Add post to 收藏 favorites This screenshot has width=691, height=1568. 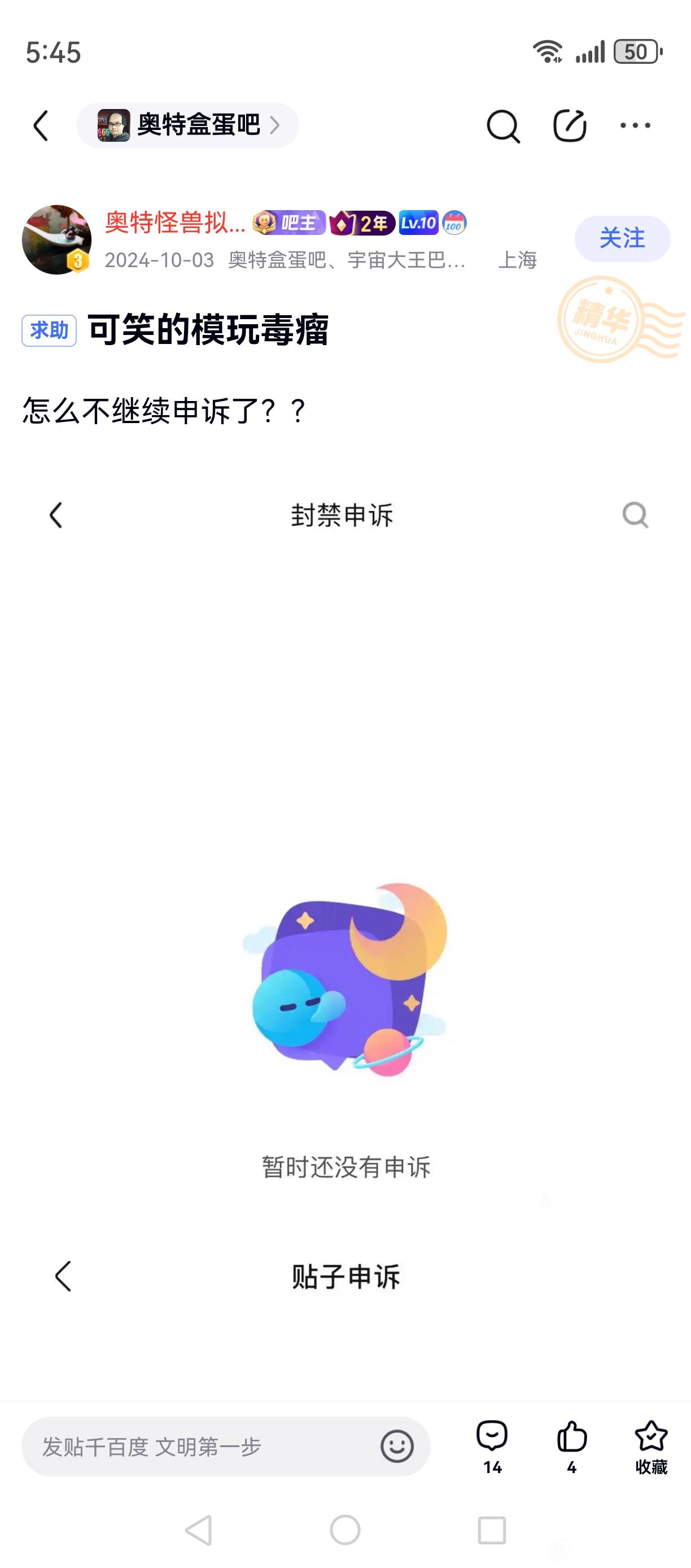[651, 1446]
